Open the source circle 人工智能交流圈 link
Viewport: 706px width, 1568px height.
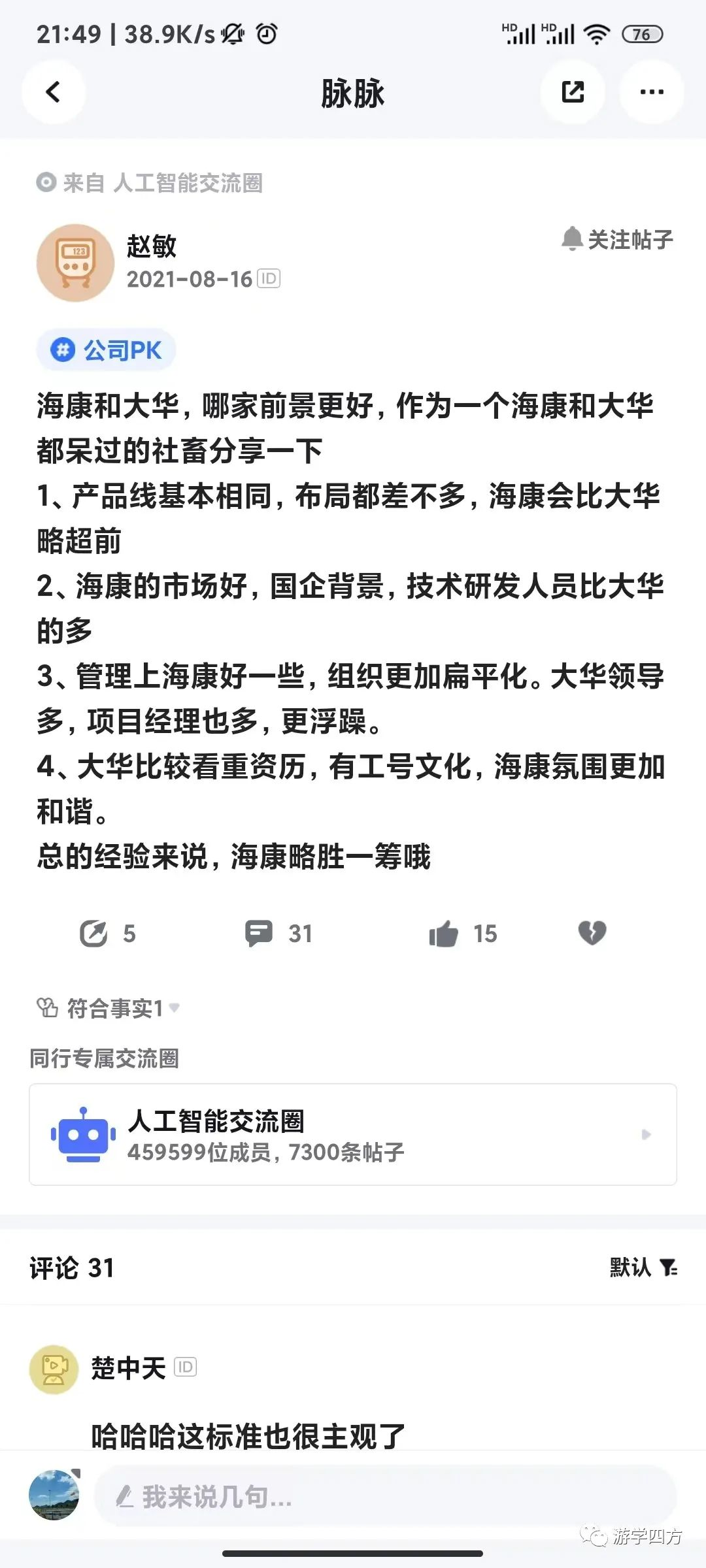tap(187, 183)
